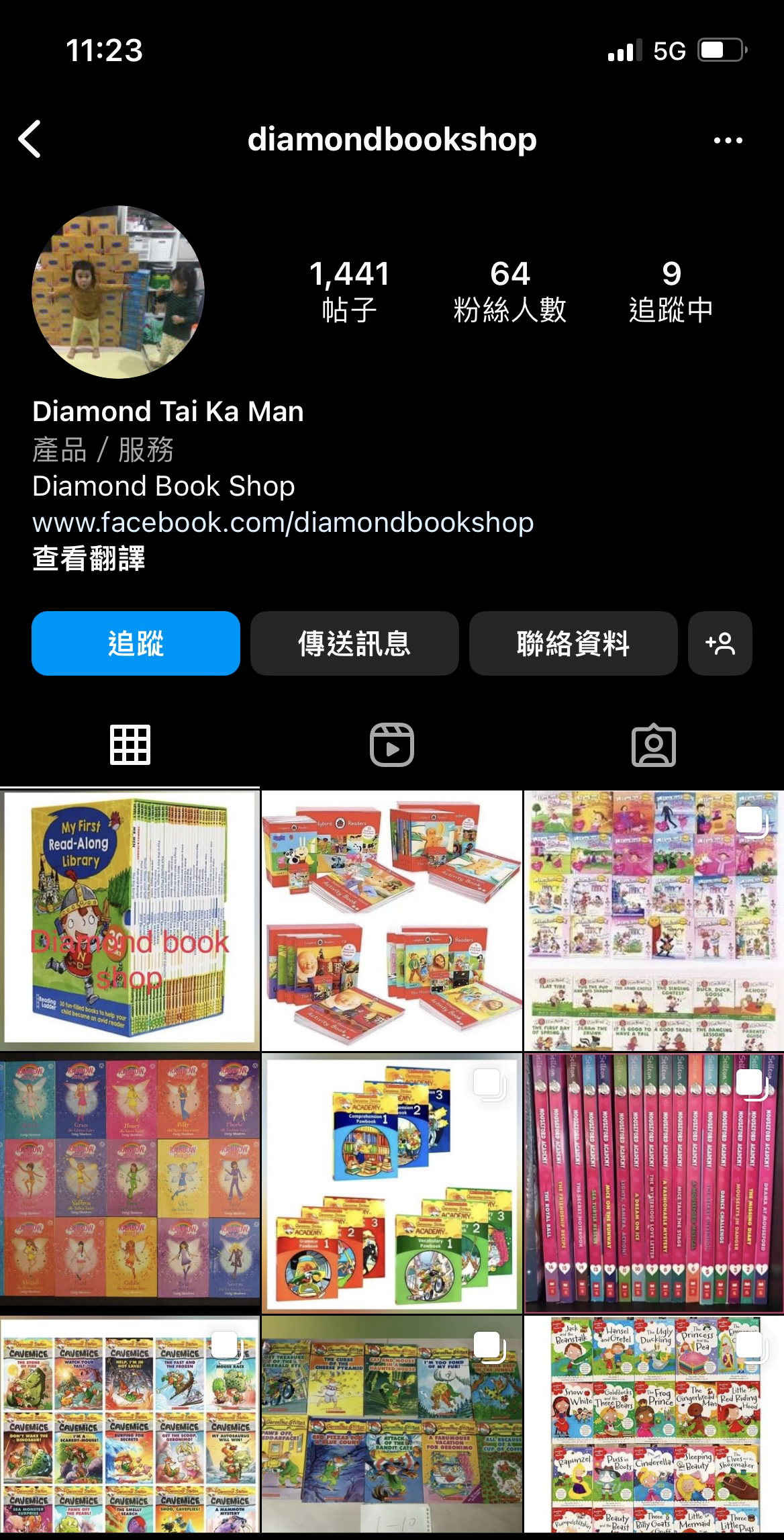Open the Rainbow Magic fairy books post
Screen dimensions: 784x1540
[x=130, y=1183]
